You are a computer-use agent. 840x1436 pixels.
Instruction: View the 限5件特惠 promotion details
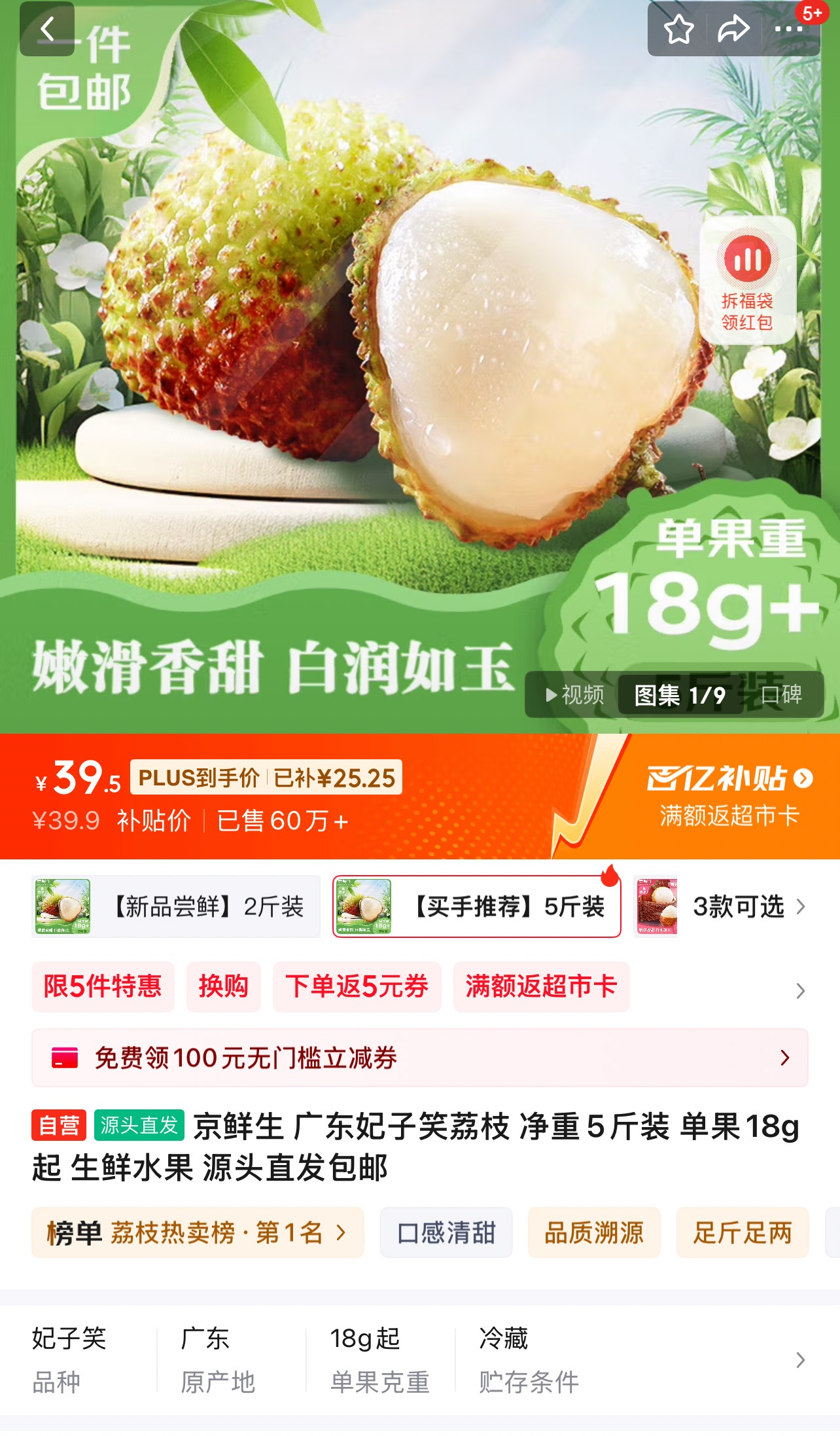coord(103,986)
